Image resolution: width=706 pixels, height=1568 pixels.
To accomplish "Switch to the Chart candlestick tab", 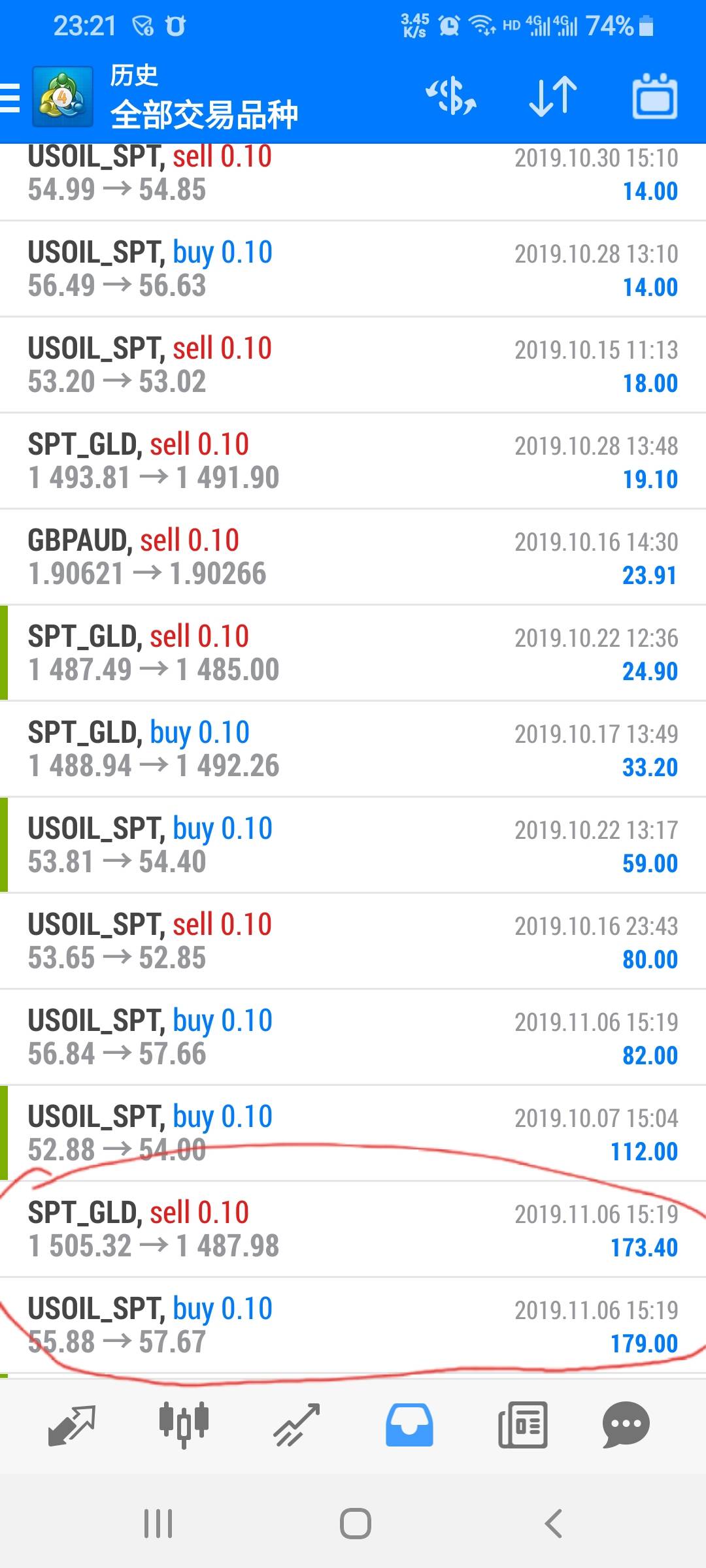I will (184, 1424).
